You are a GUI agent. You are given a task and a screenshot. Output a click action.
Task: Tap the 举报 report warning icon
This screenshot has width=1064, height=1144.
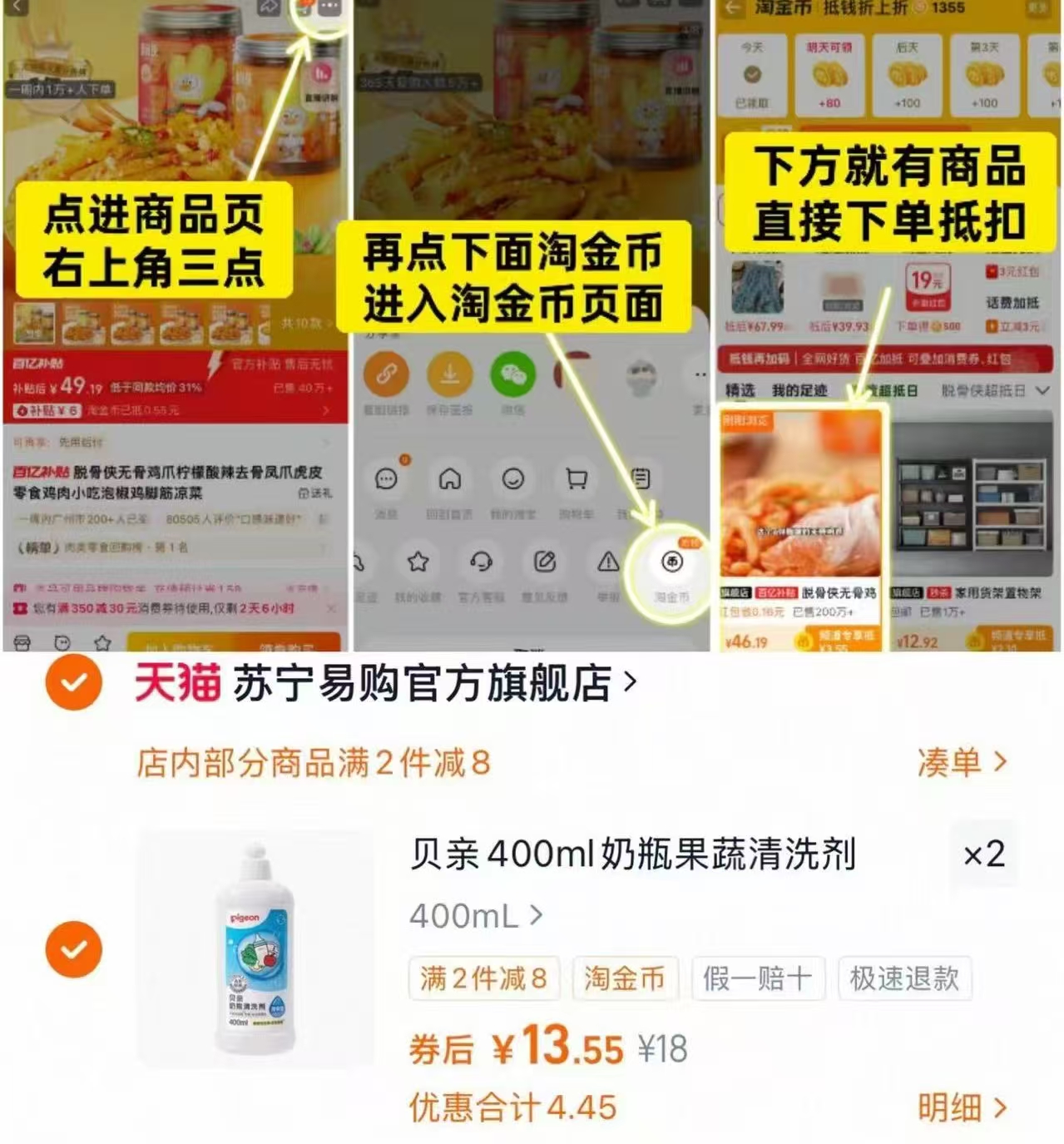pos(608,561)
